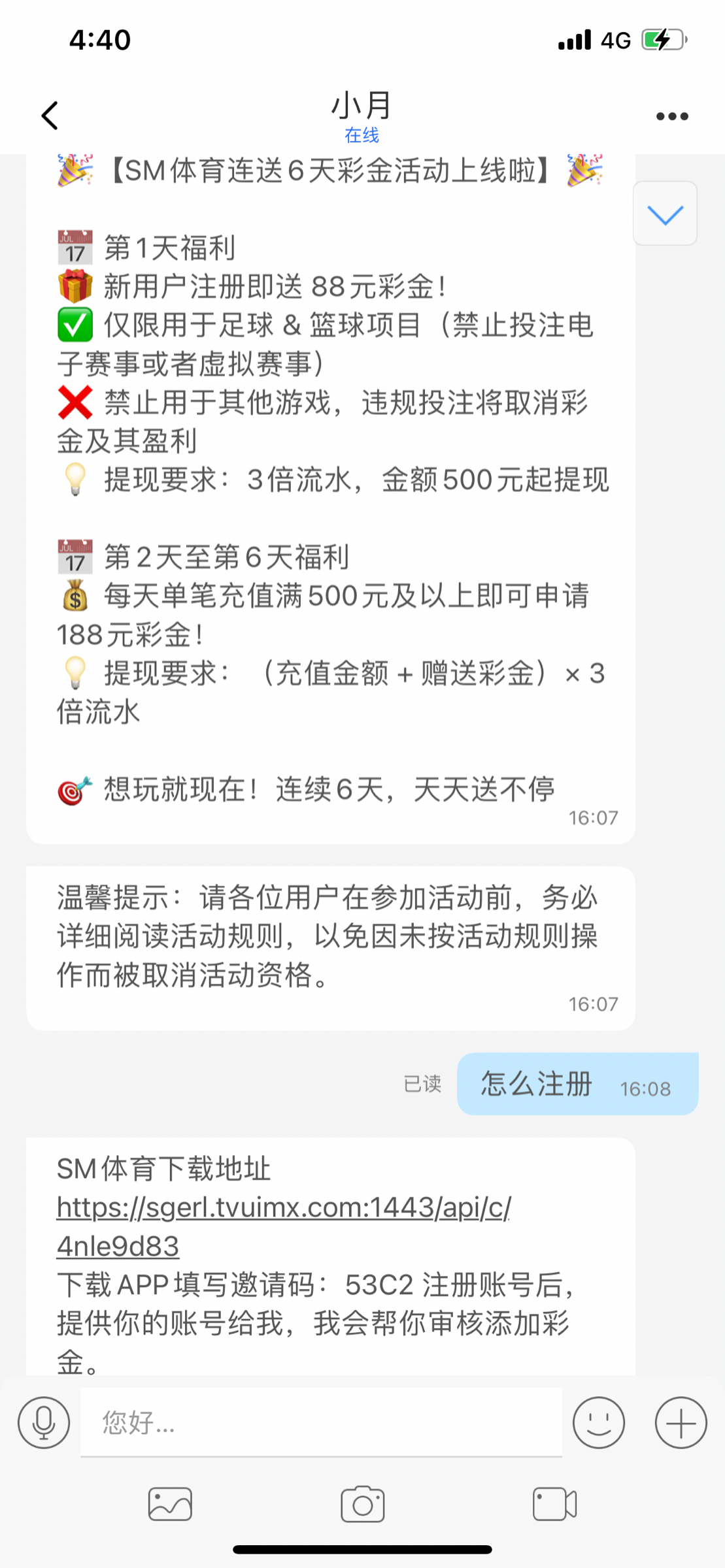The height and width of the screenshot is (1568, 725).
Task: Tap the 已读 read receipt label
Action: [422, 1085]
